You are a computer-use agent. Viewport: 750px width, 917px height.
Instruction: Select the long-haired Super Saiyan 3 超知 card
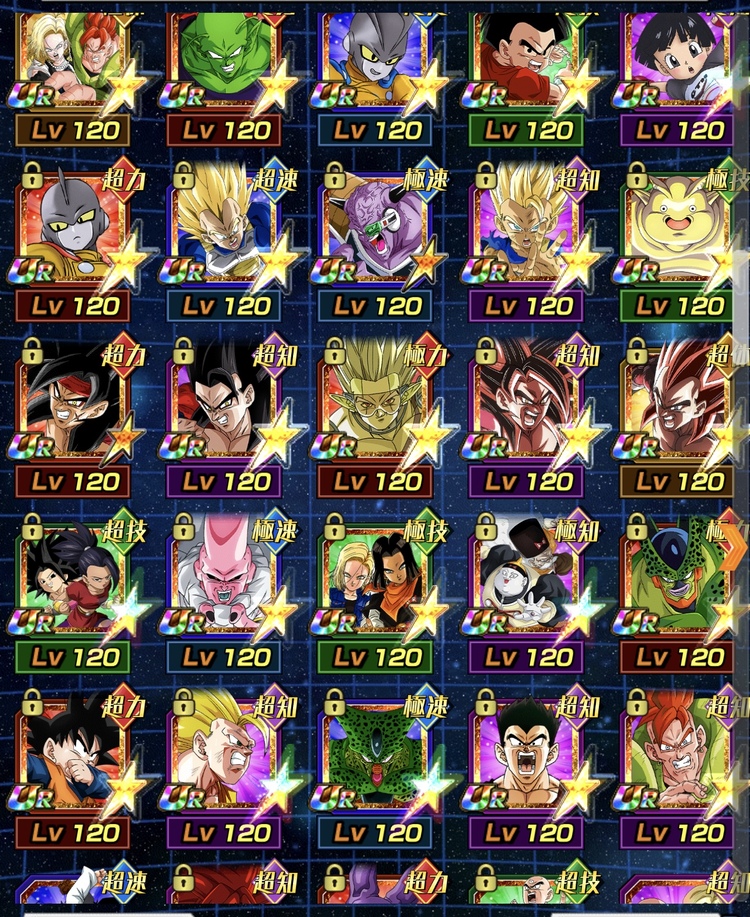225,763
